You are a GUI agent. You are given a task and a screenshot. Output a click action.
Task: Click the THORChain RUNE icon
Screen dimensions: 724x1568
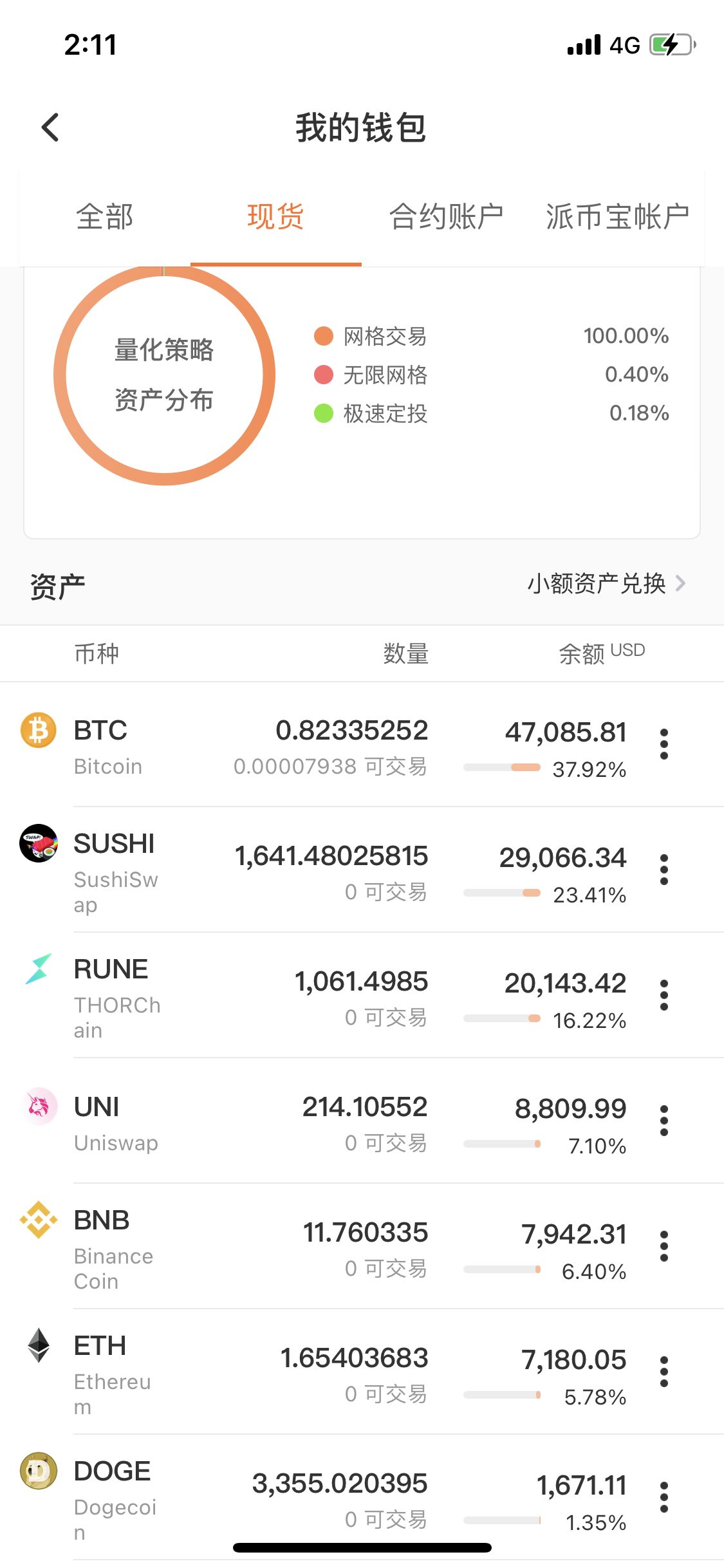(38, 969)
